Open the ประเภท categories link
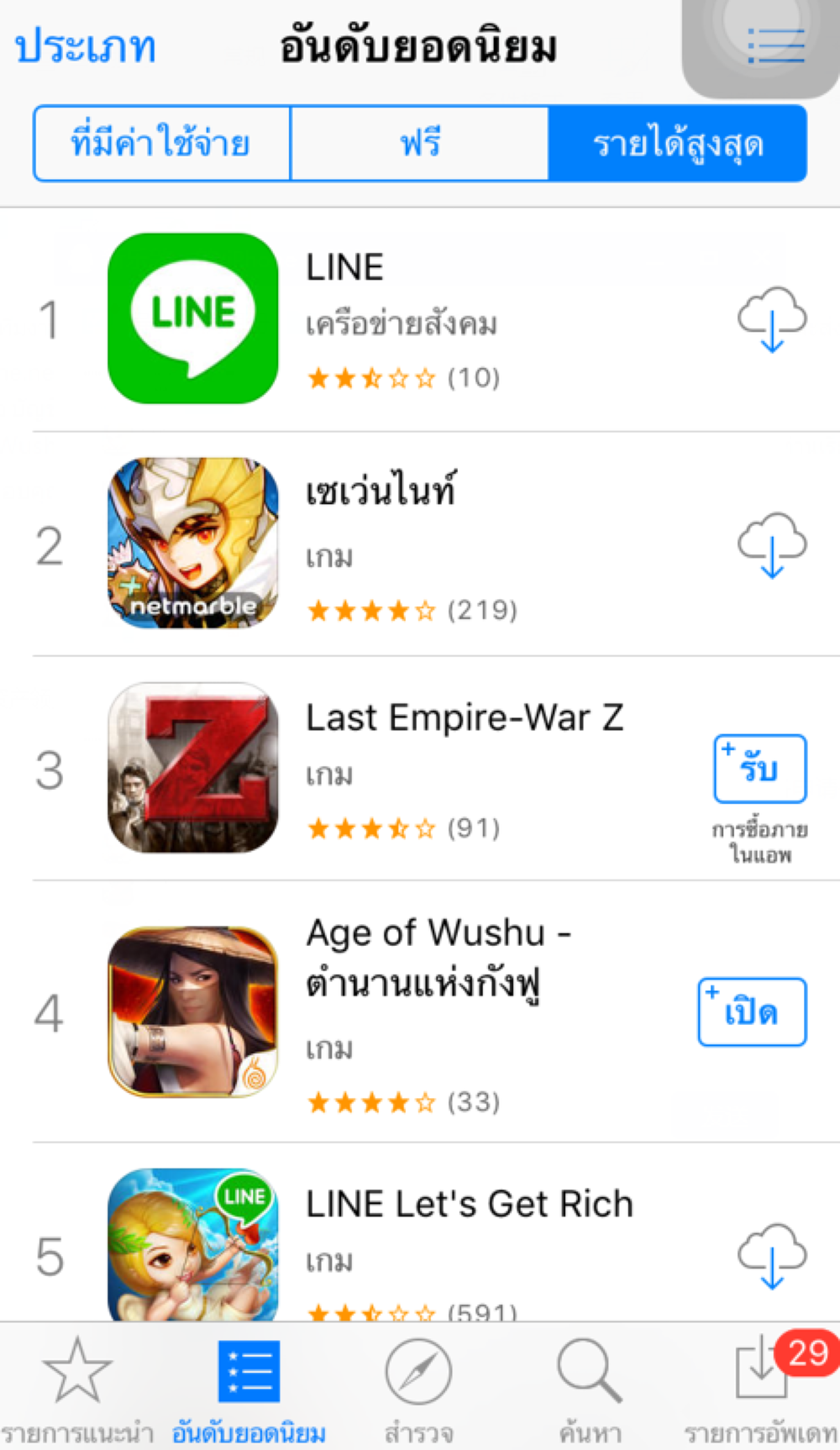This screenshot has width=840, height=1450. 86,46
